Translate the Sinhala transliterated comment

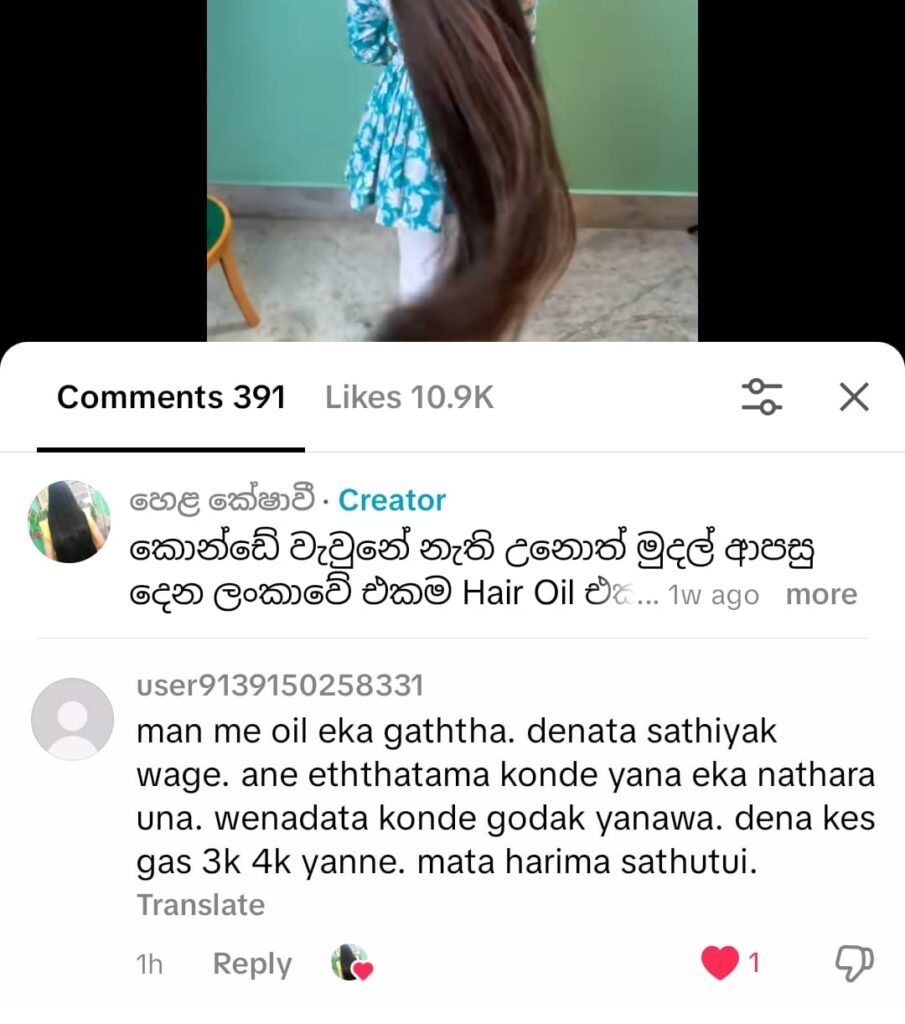coord(200,905)
